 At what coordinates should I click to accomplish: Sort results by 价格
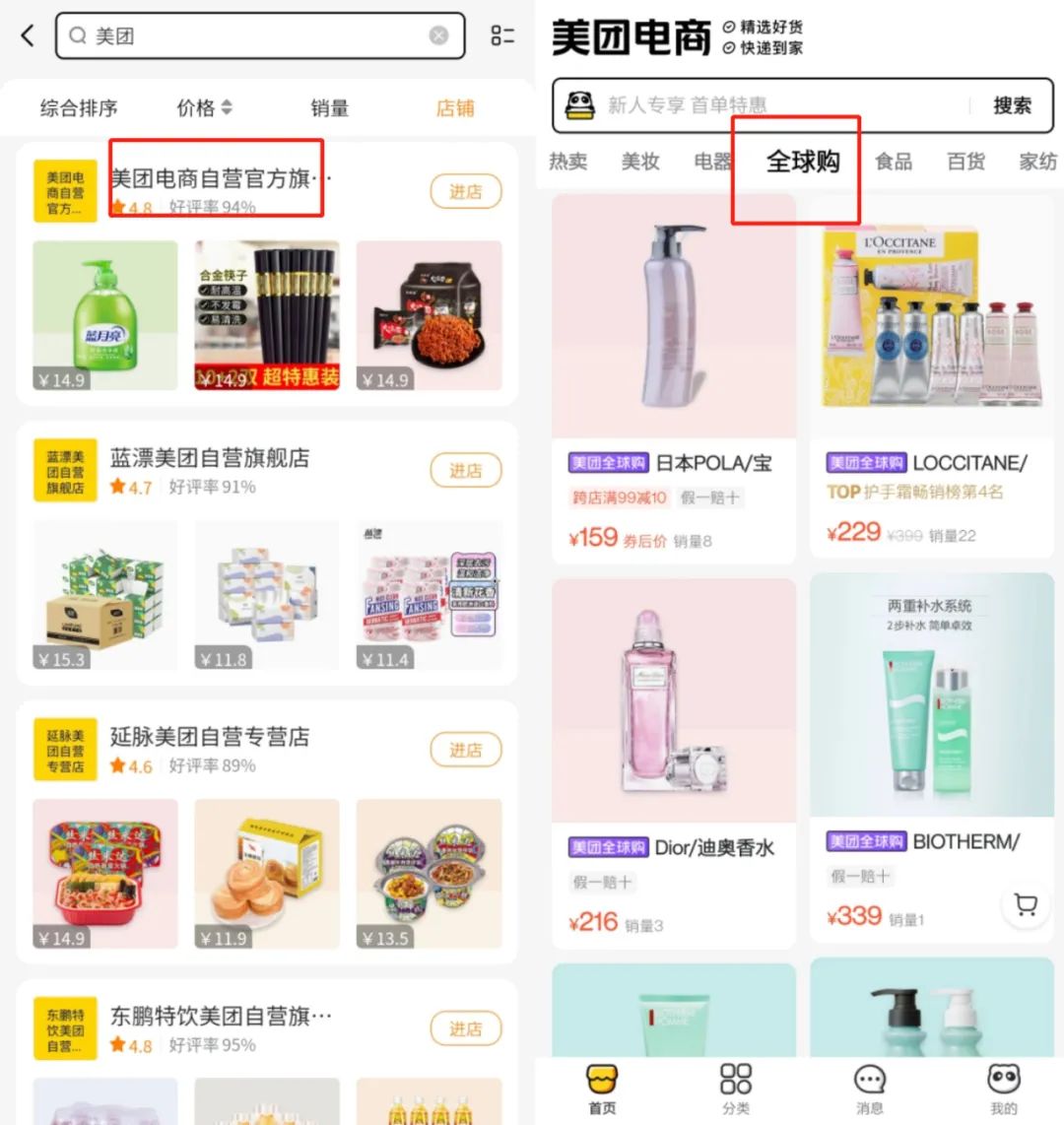pyautogui.click(x=204, y=108)
